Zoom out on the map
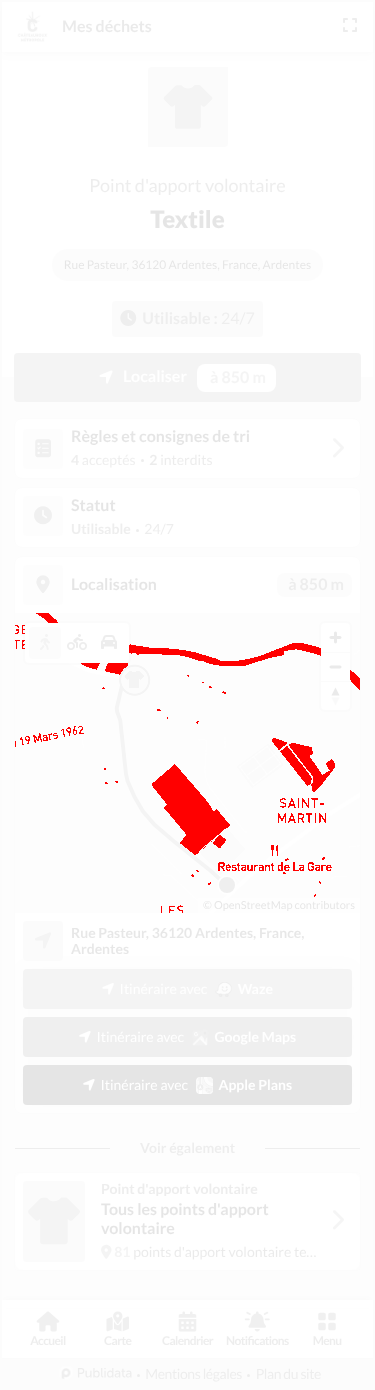Screen dimensions: 375x1390 point(335,666)
